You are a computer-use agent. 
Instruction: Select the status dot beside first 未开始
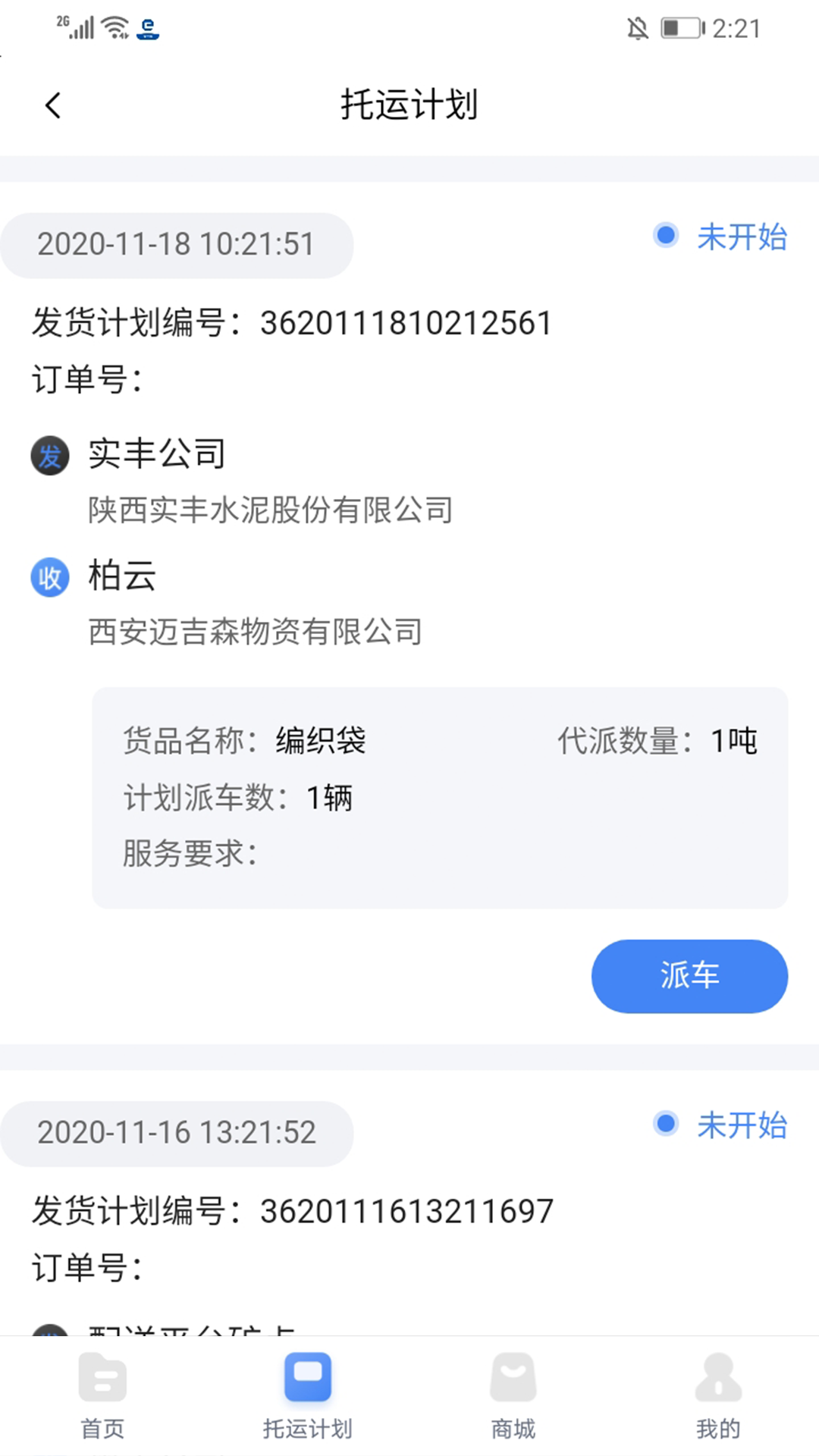pos(665,237)
